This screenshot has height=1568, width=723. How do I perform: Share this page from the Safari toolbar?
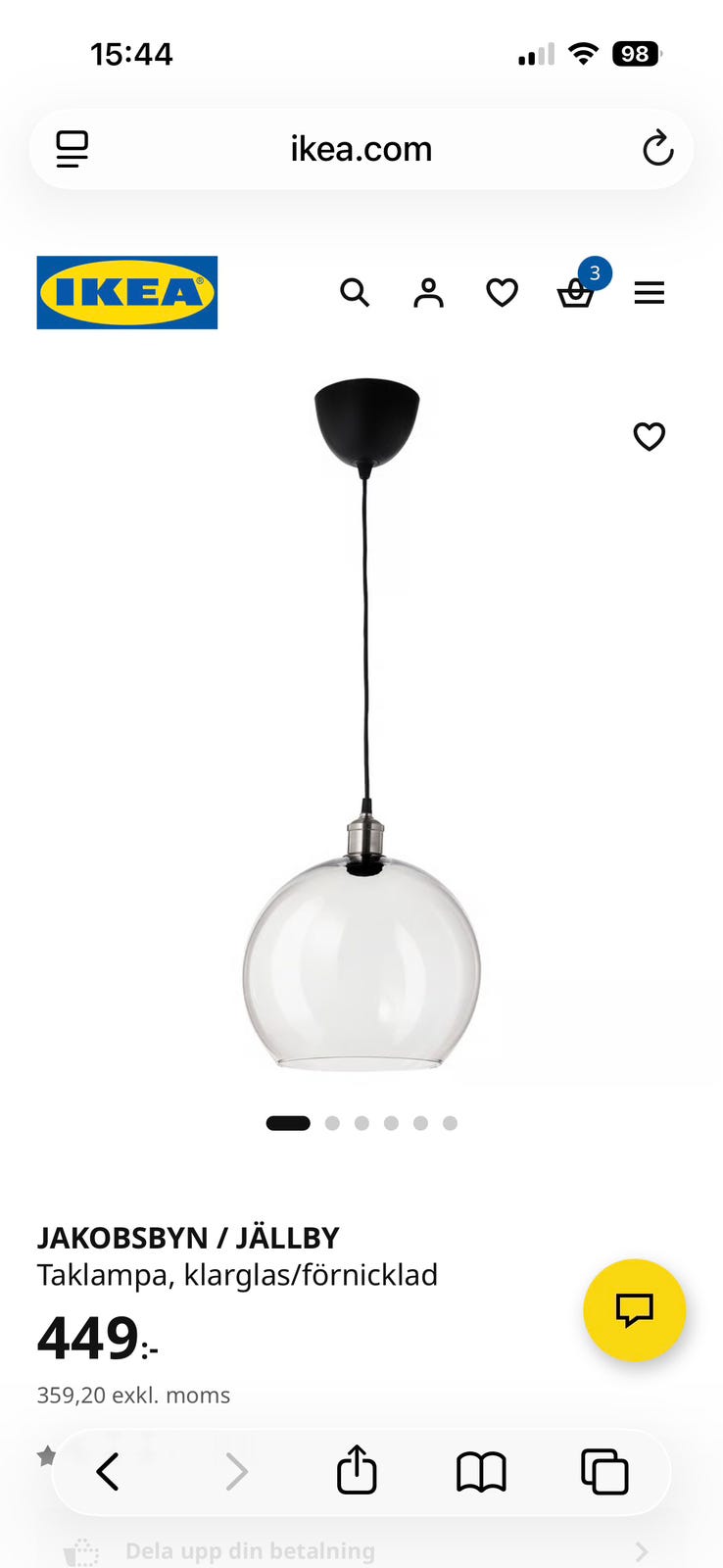(357, 1471)
